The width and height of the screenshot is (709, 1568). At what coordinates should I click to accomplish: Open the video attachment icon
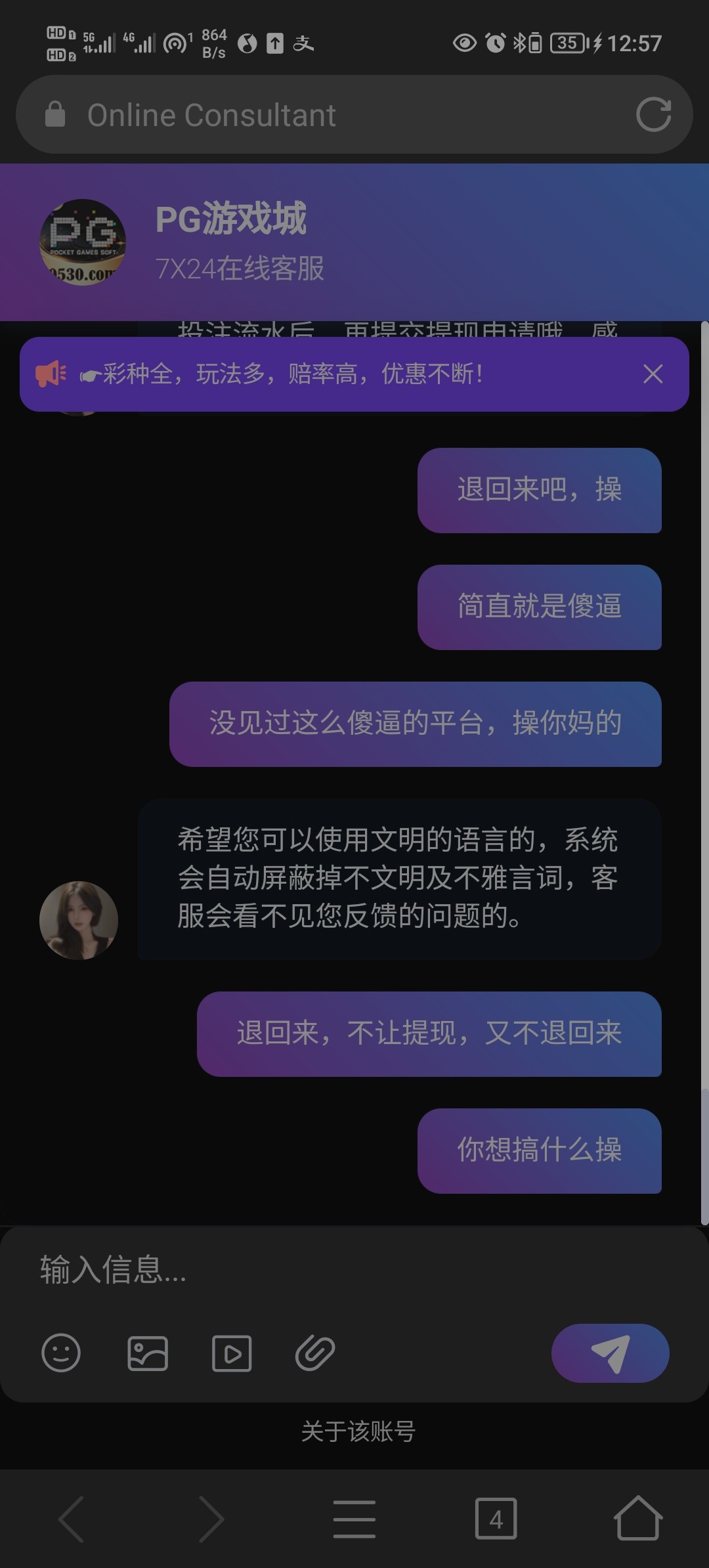pyautogui.click(x=231, y=1354)
